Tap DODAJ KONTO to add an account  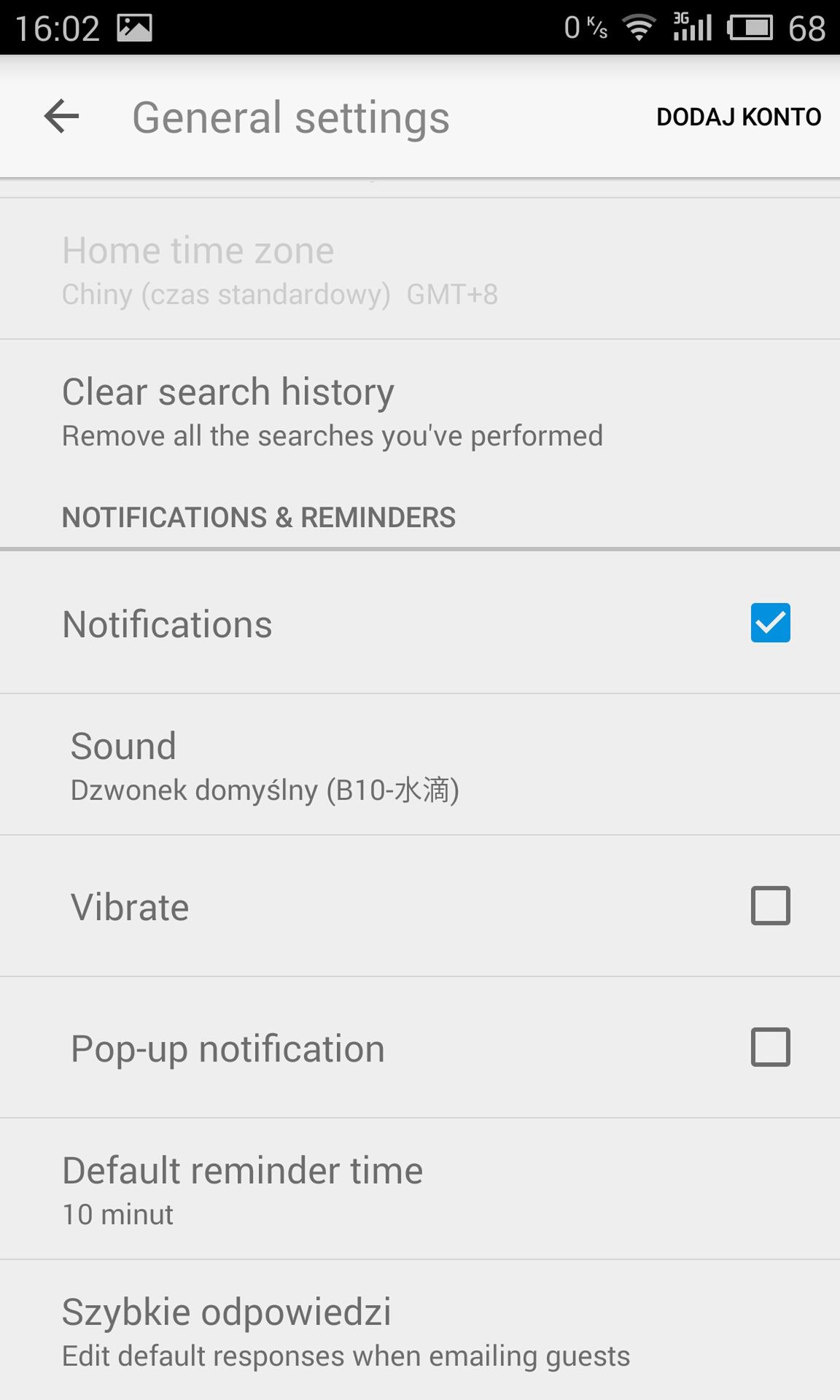(739, 117)
